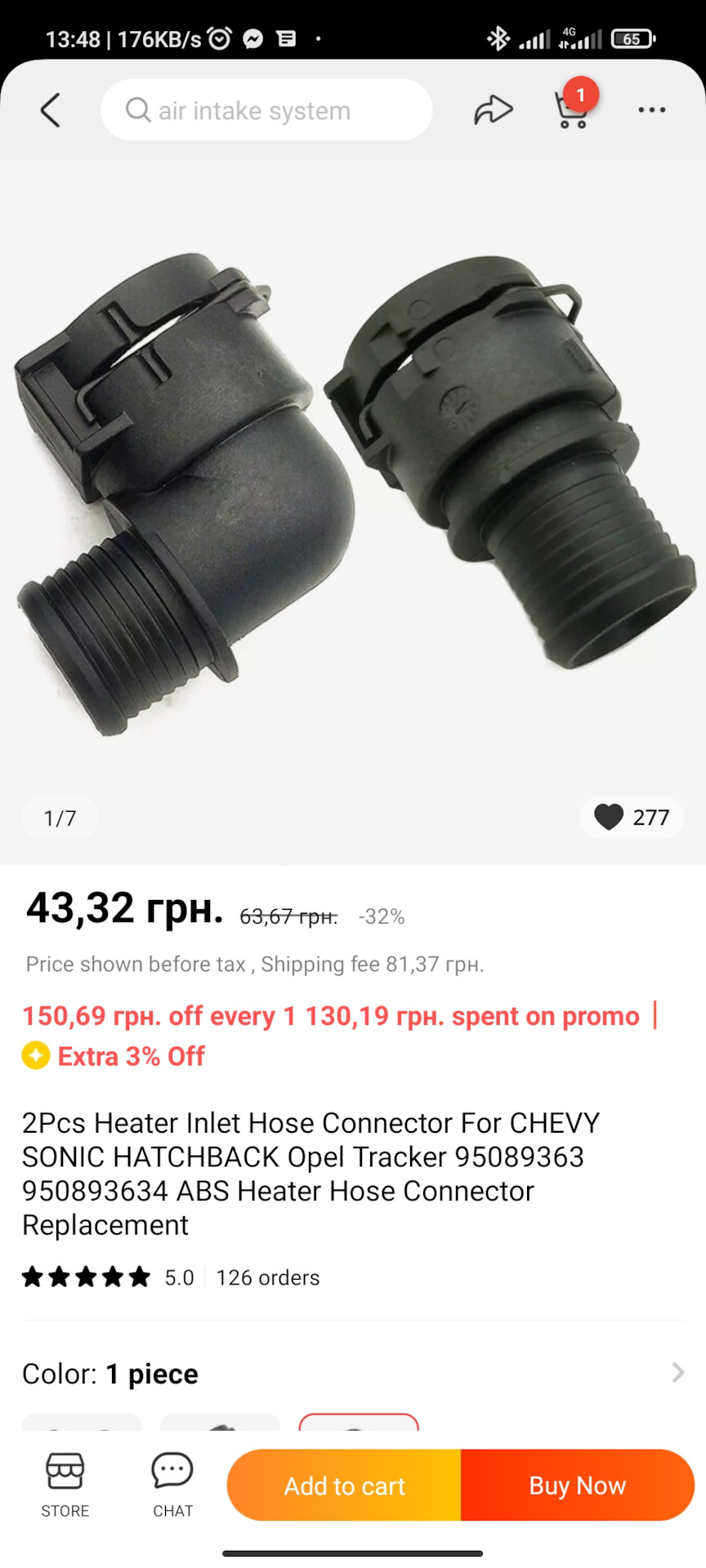View the 126 orders list
Viewport: 706px width, 1568px height.
[x=266, y=1277]
